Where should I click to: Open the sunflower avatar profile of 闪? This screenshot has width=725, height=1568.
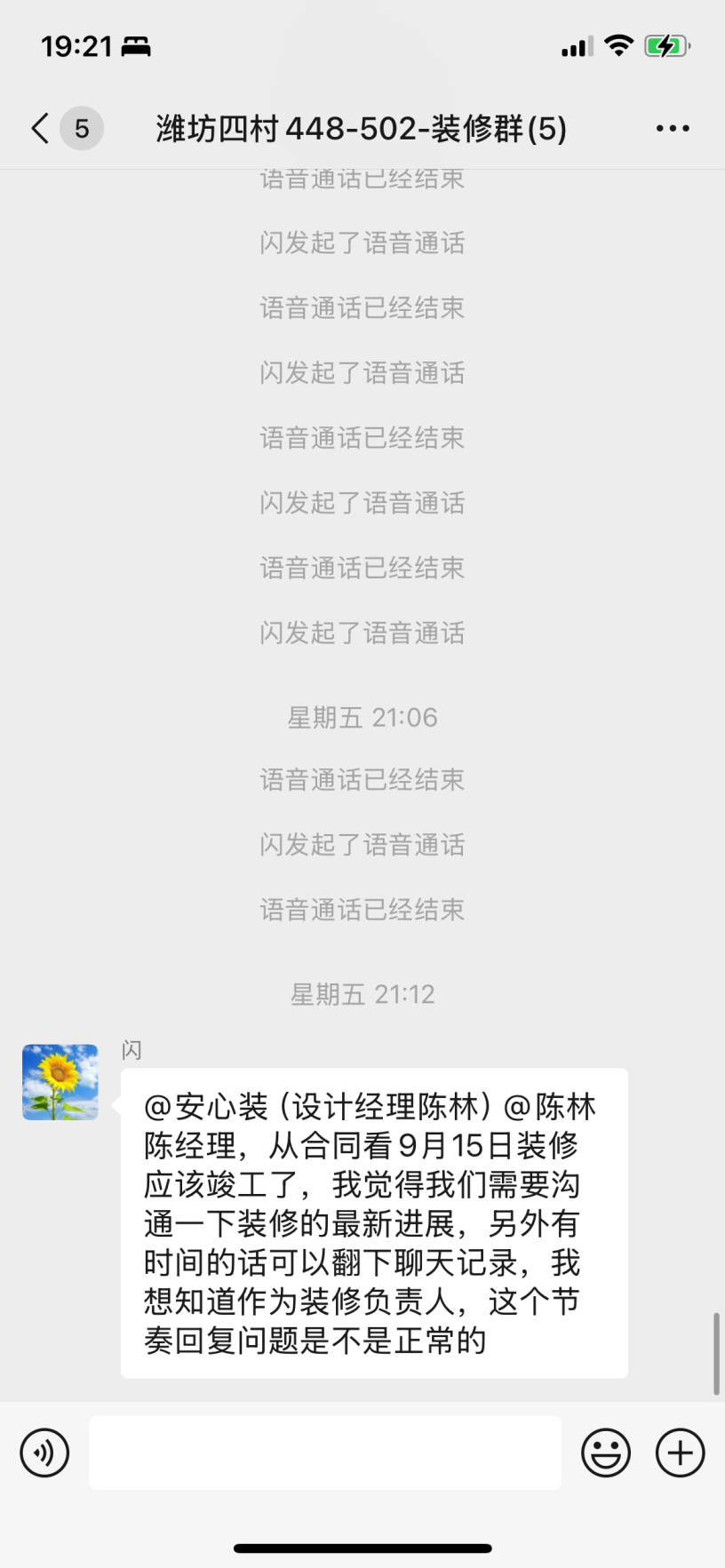[x=60, y=1082]
